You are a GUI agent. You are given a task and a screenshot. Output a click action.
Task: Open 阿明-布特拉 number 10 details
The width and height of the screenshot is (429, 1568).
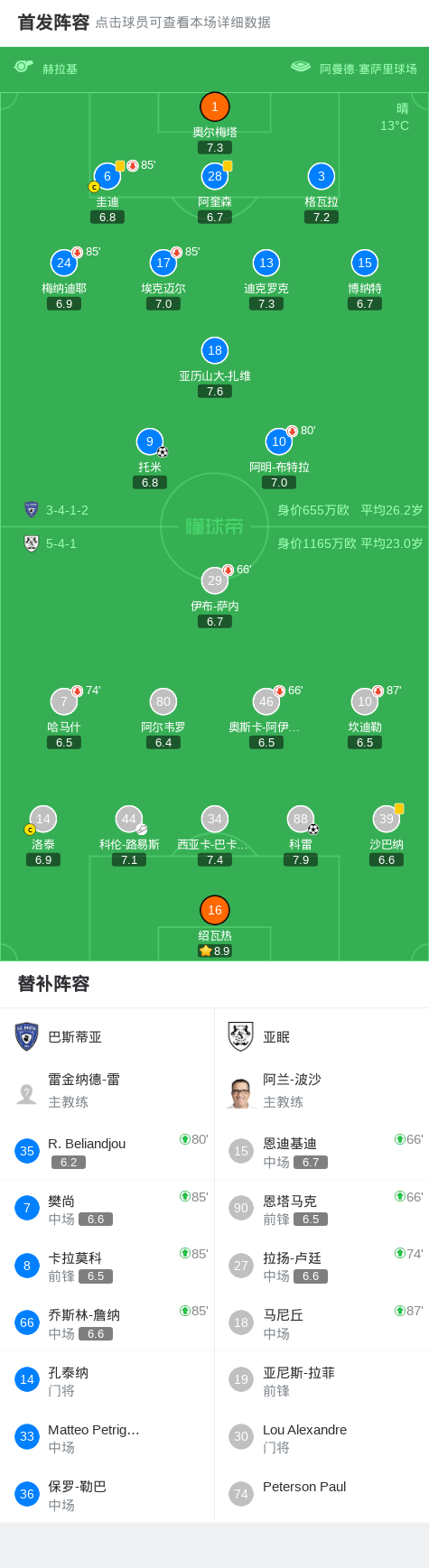(279, 458)
